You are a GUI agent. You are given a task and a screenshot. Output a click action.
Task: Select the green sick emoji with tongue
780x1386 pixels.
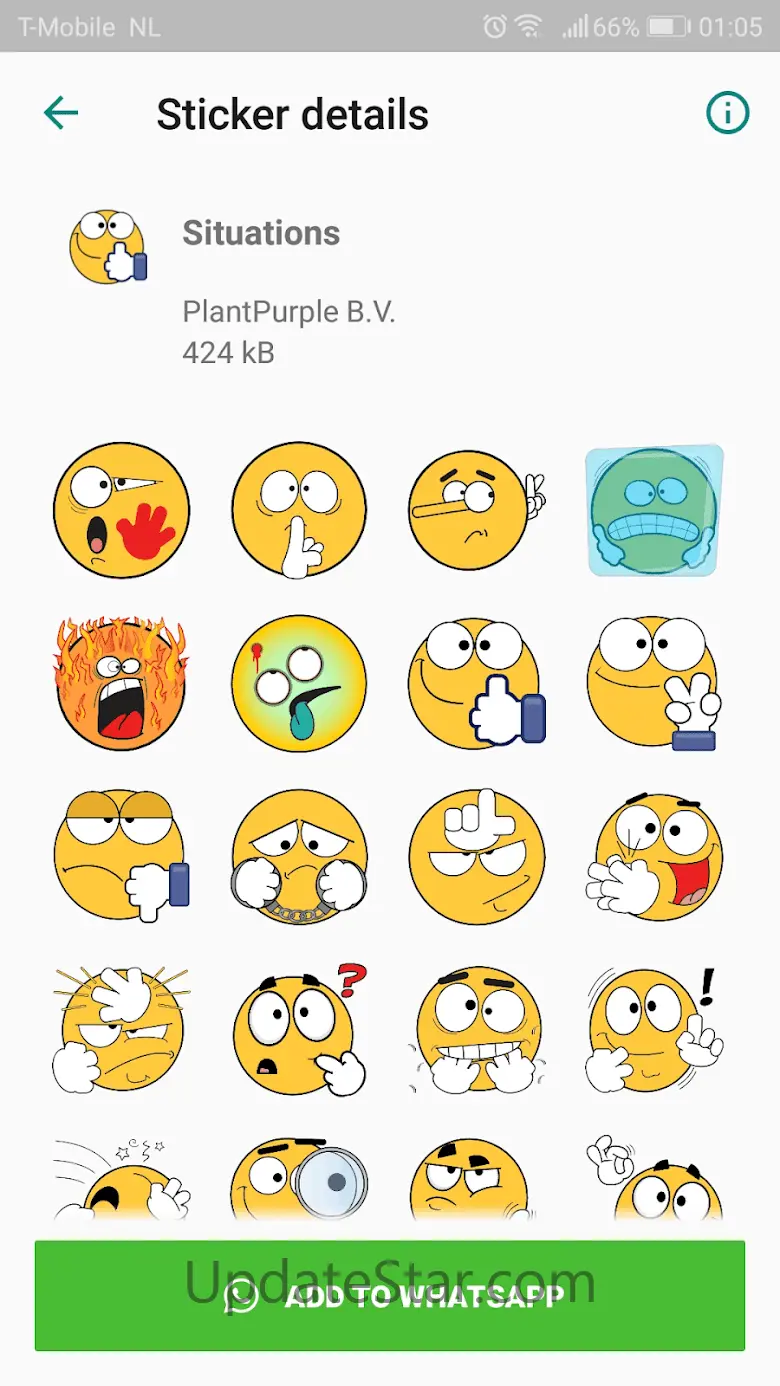[299, 683]
